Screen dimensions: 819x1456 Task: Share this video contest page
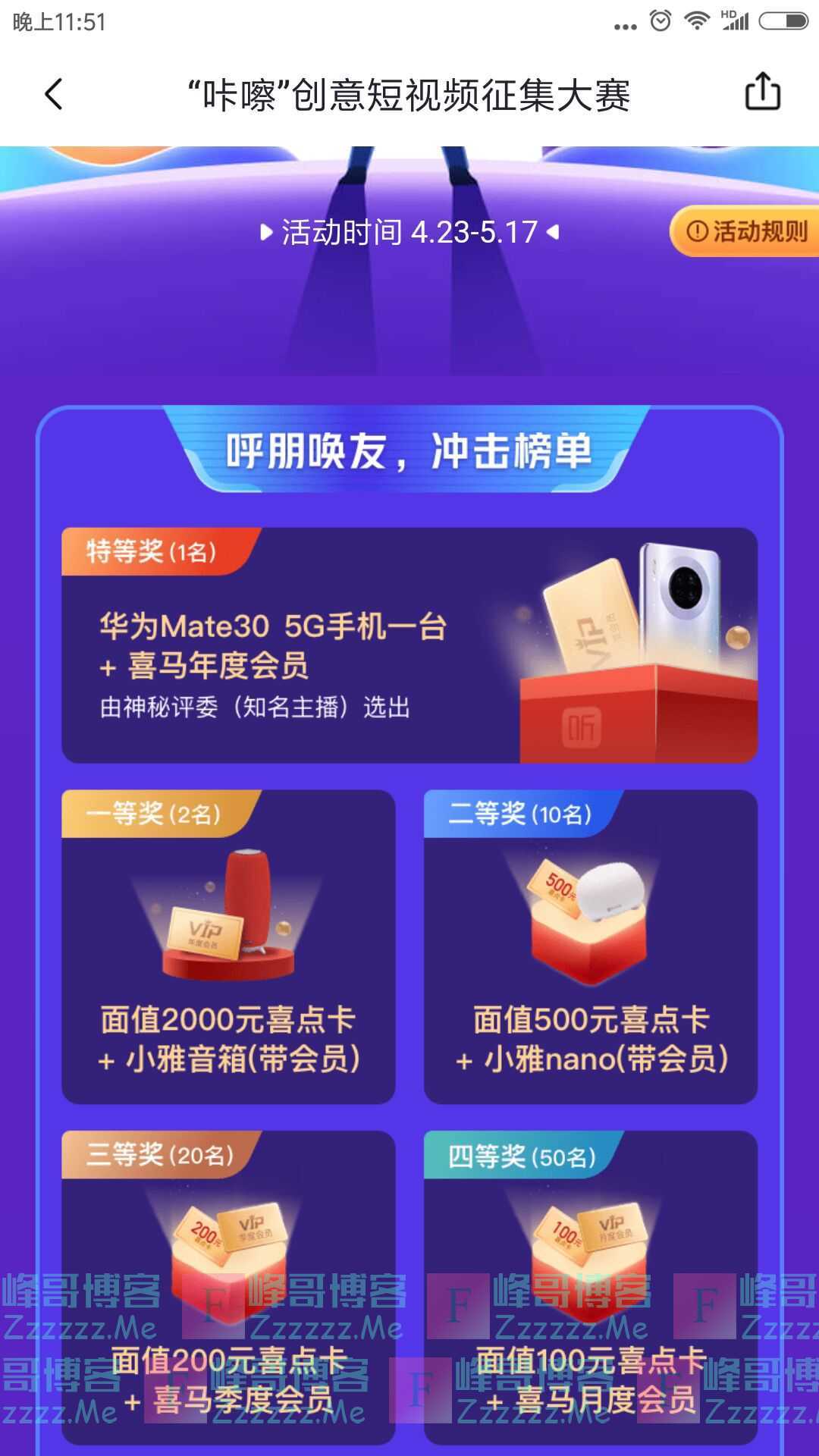click(762, 93)
